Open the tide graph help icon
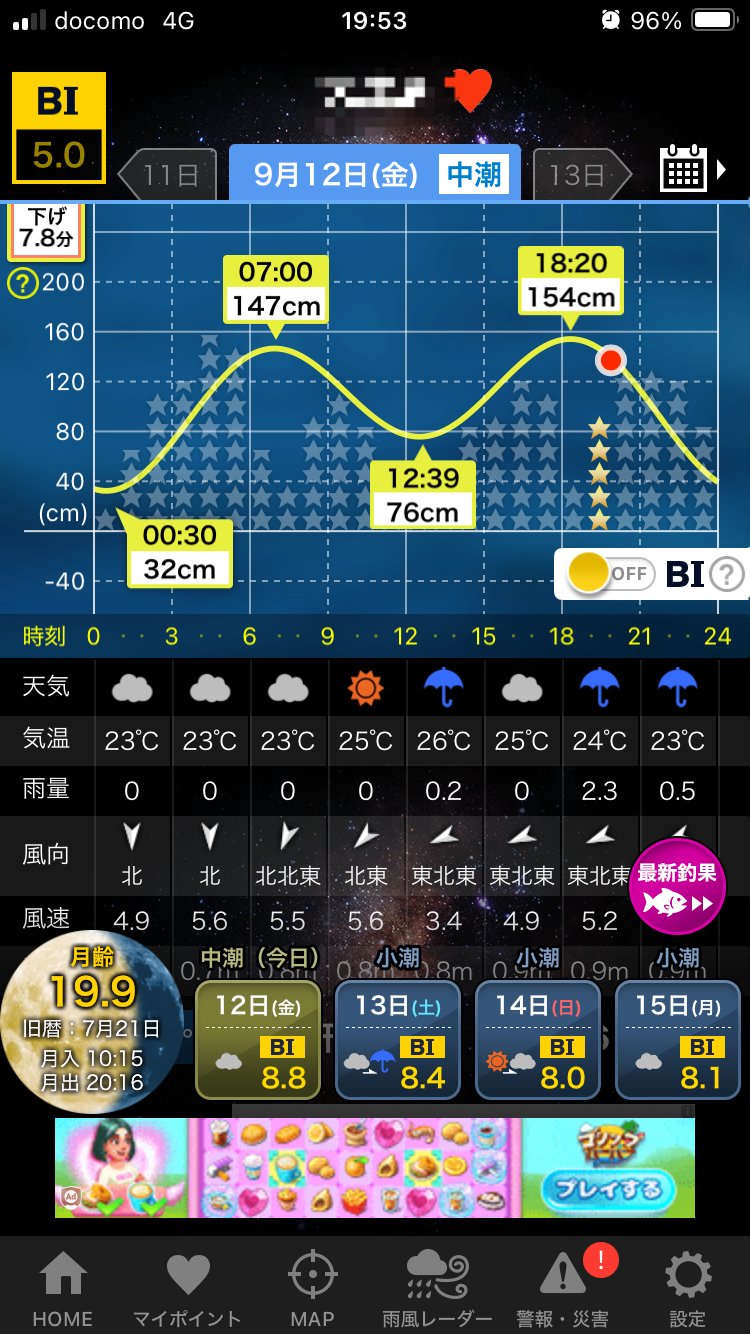The height and width of the screenshot is (1334, 750). click(22, 284)
